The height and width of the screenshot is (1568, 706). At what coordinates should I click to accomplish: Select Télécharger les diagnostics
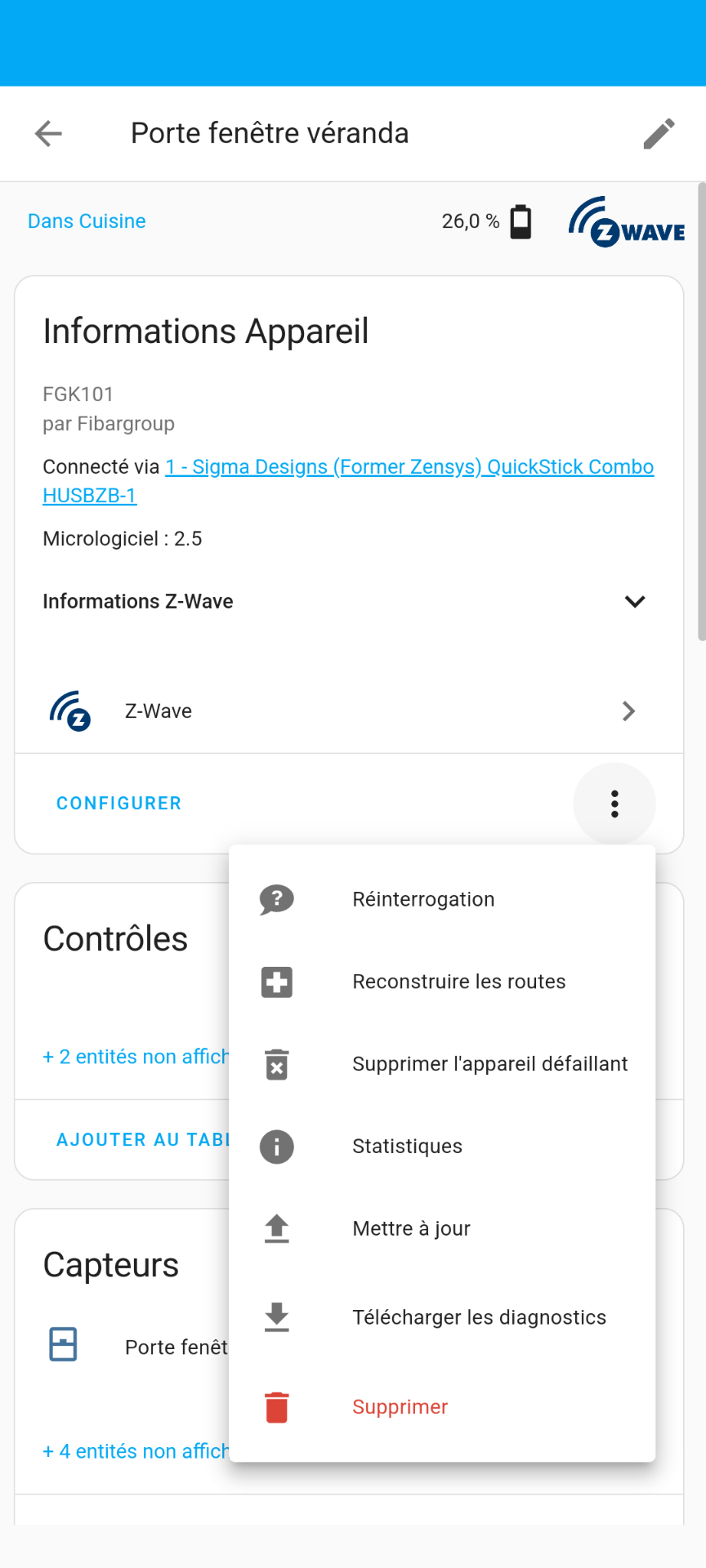coord(442,1317)
